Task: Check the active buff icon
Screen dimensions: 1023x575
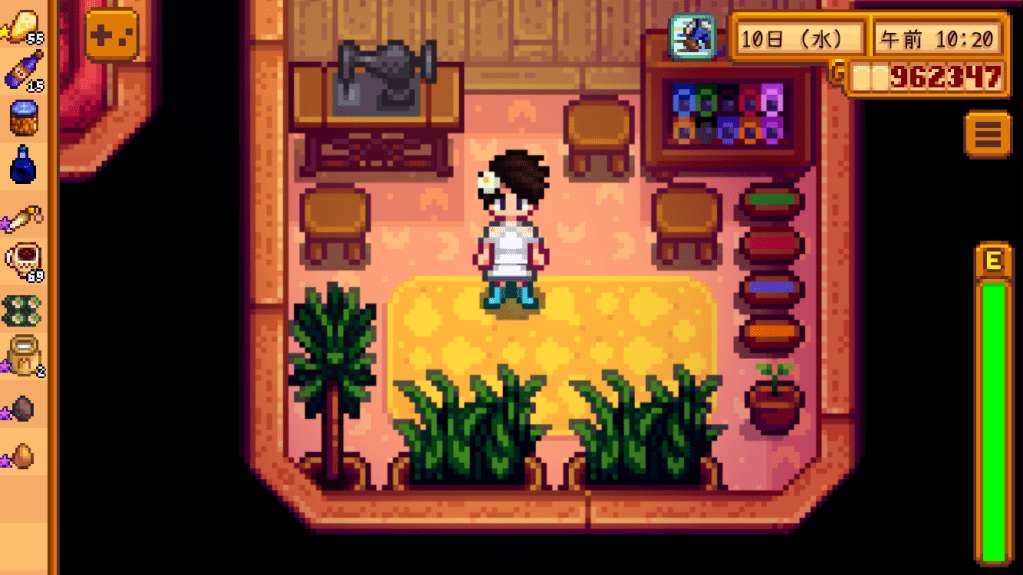Action: [691, 38]
